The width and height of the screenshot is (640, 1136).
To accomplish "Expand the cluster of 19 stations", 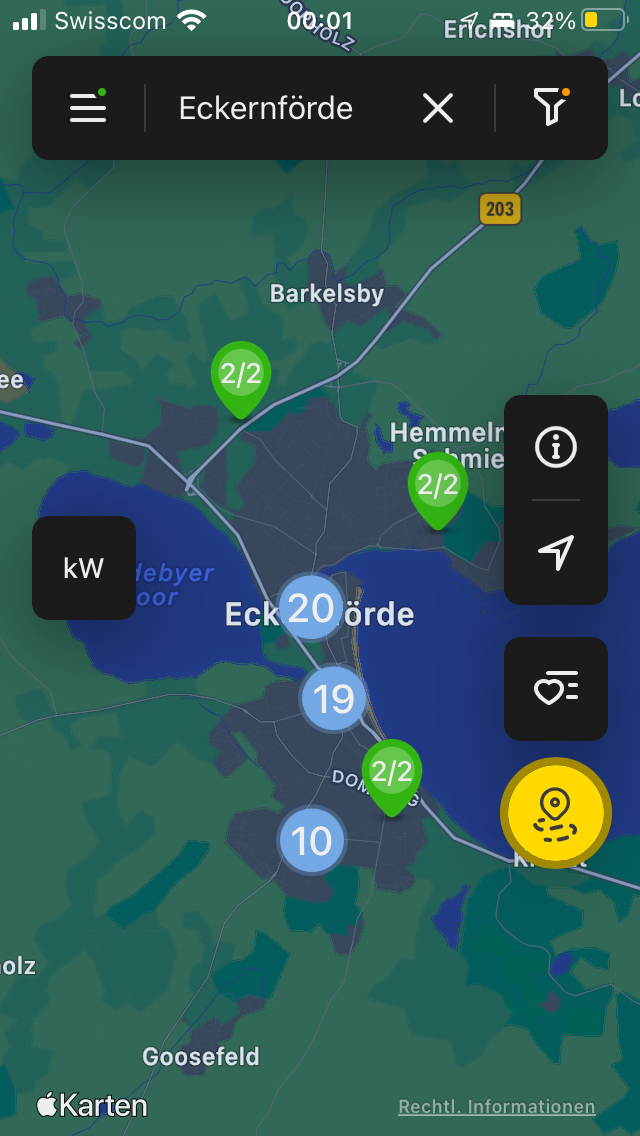I will (334, 698).
